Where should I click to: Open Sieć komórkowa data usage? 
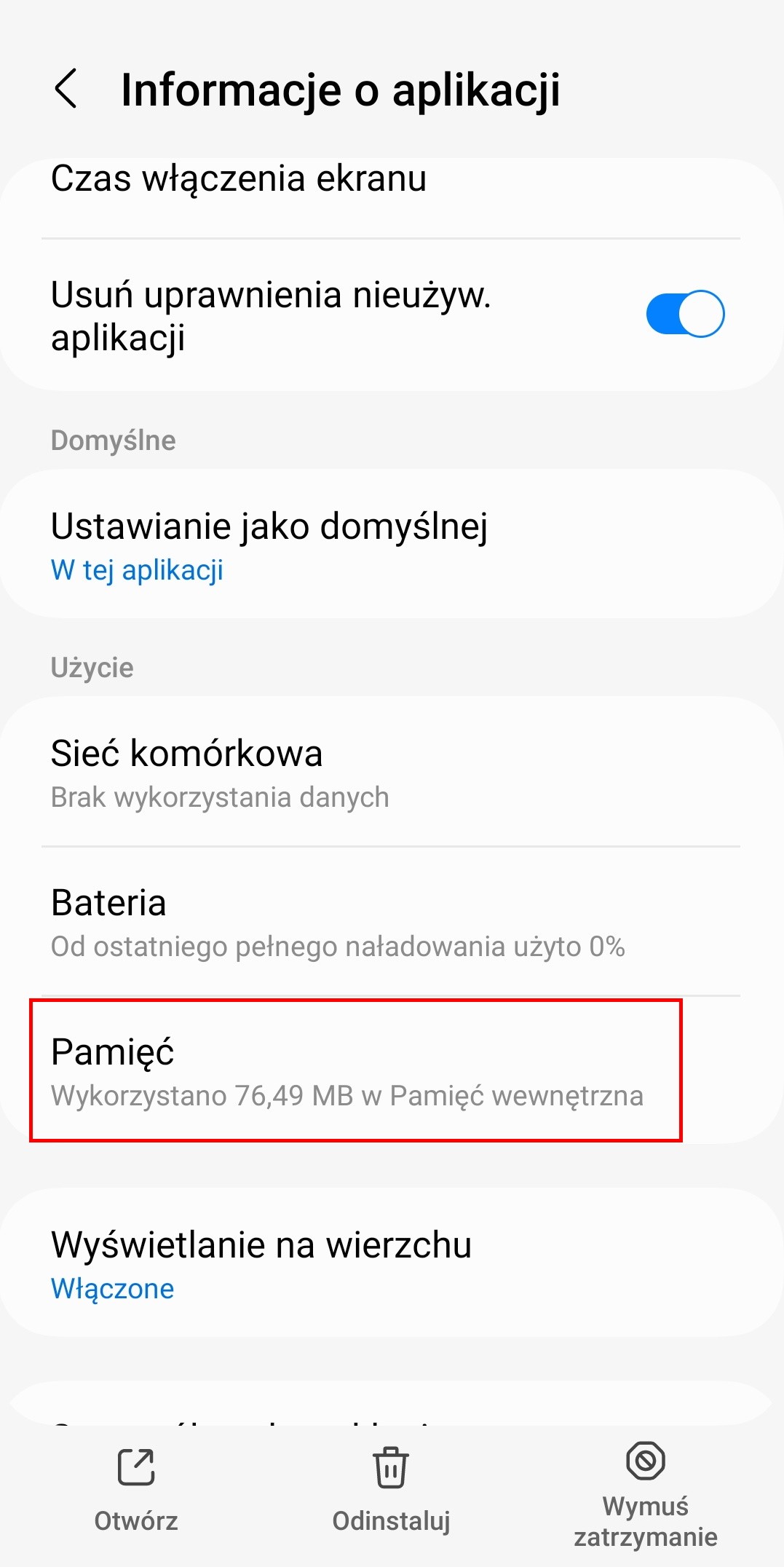click(392, 772)
